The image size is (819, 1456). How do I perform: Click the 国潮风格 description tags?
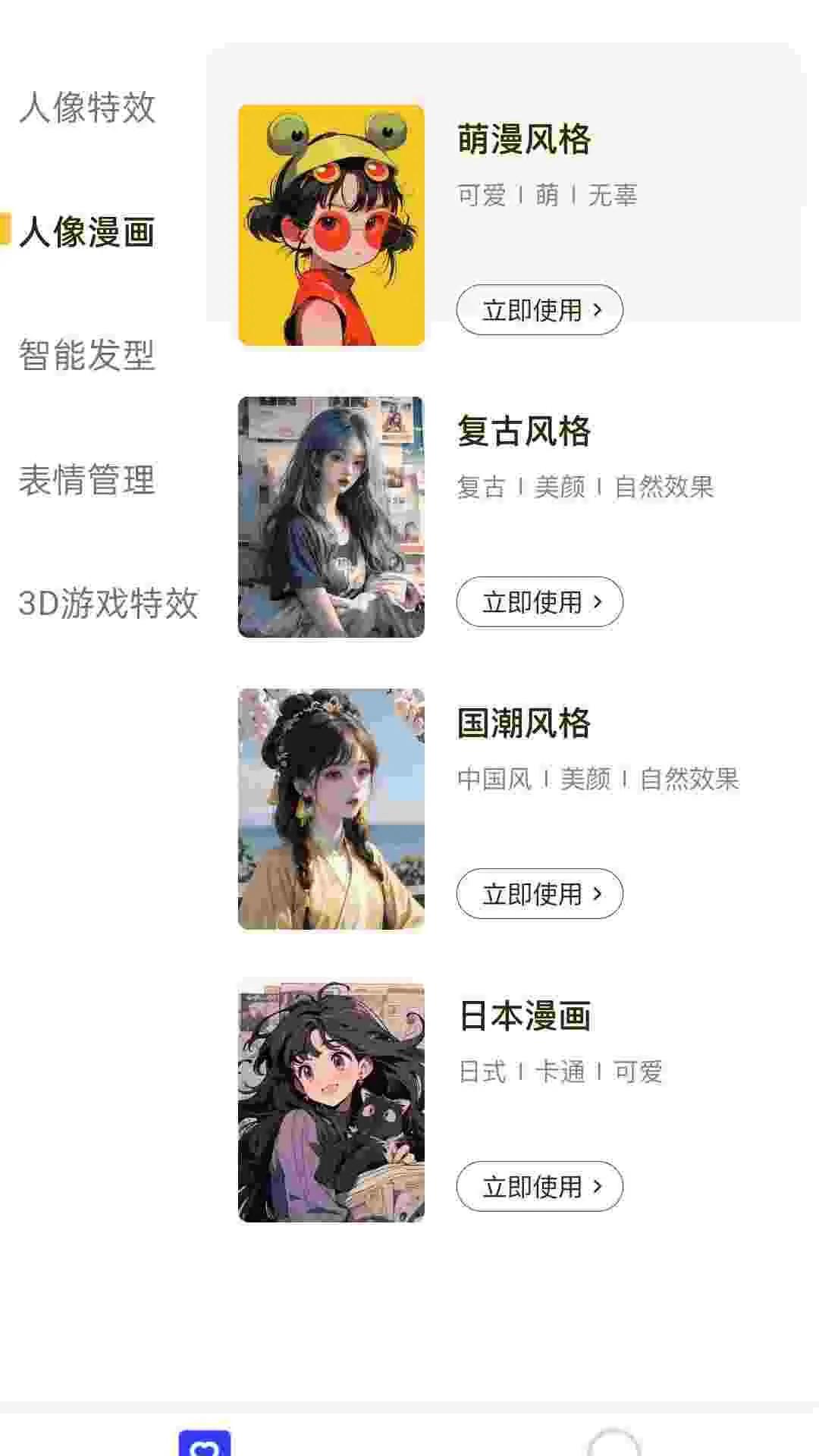coord(599,778)
